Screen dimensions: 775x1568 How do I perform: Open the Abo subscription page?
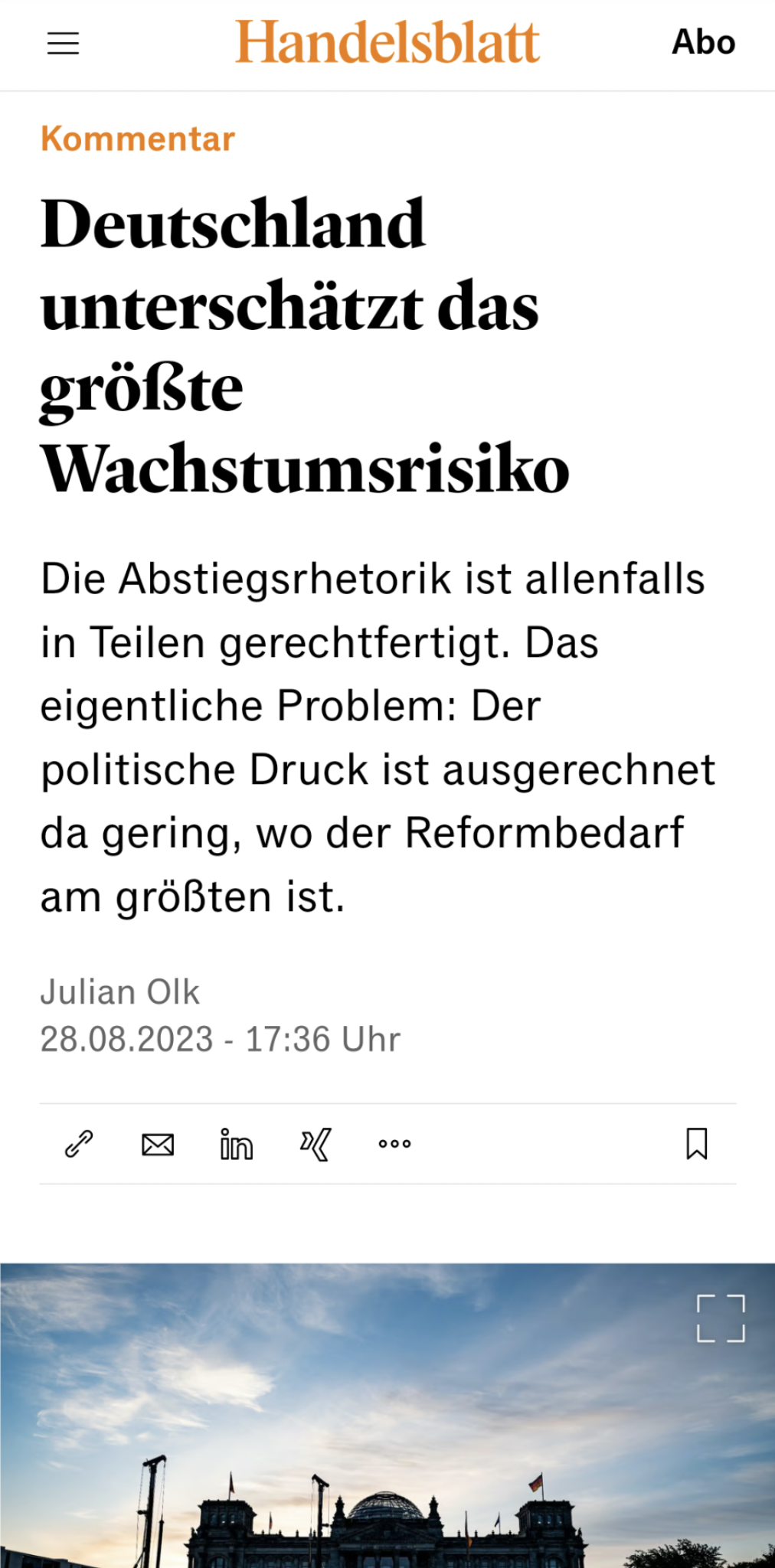click(x=703, y=42)
